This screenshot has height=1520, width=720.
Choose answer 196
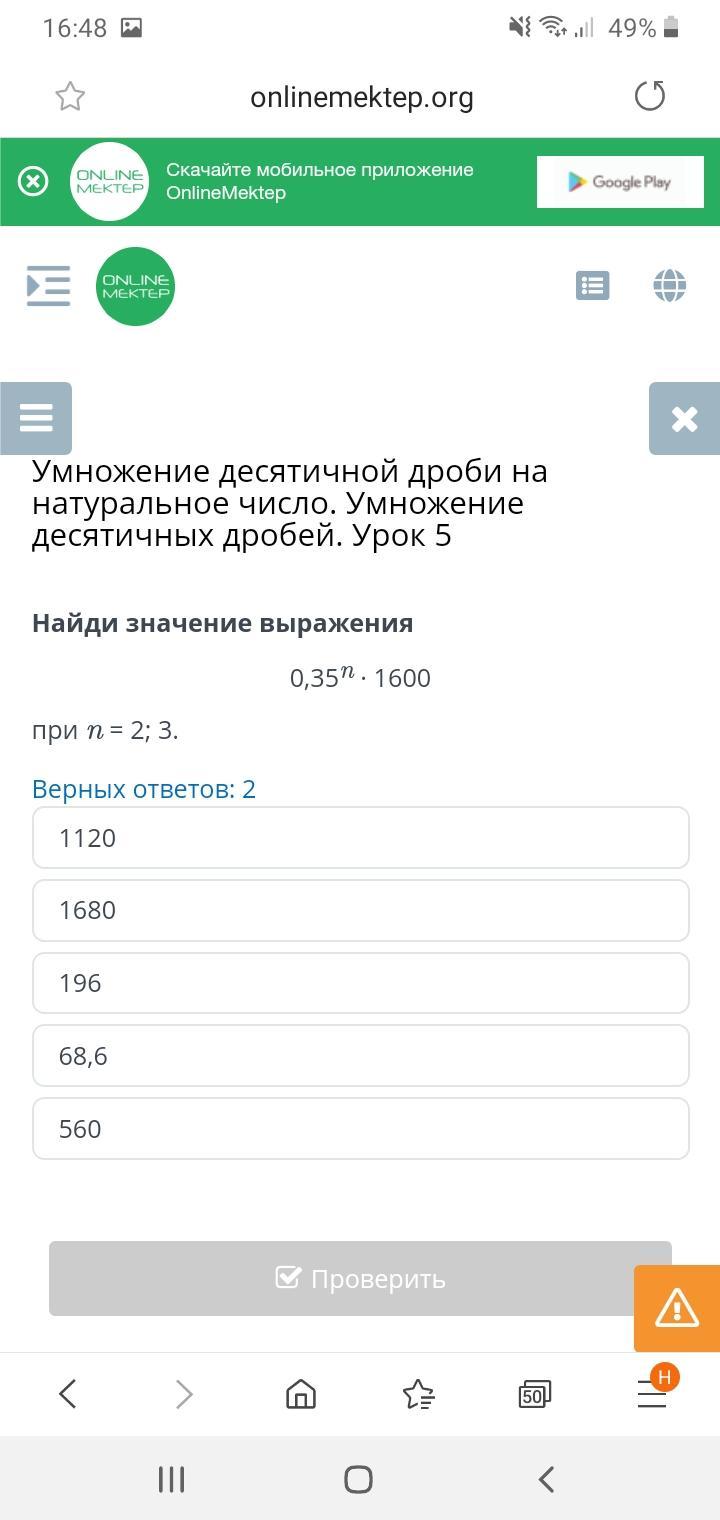361,983
